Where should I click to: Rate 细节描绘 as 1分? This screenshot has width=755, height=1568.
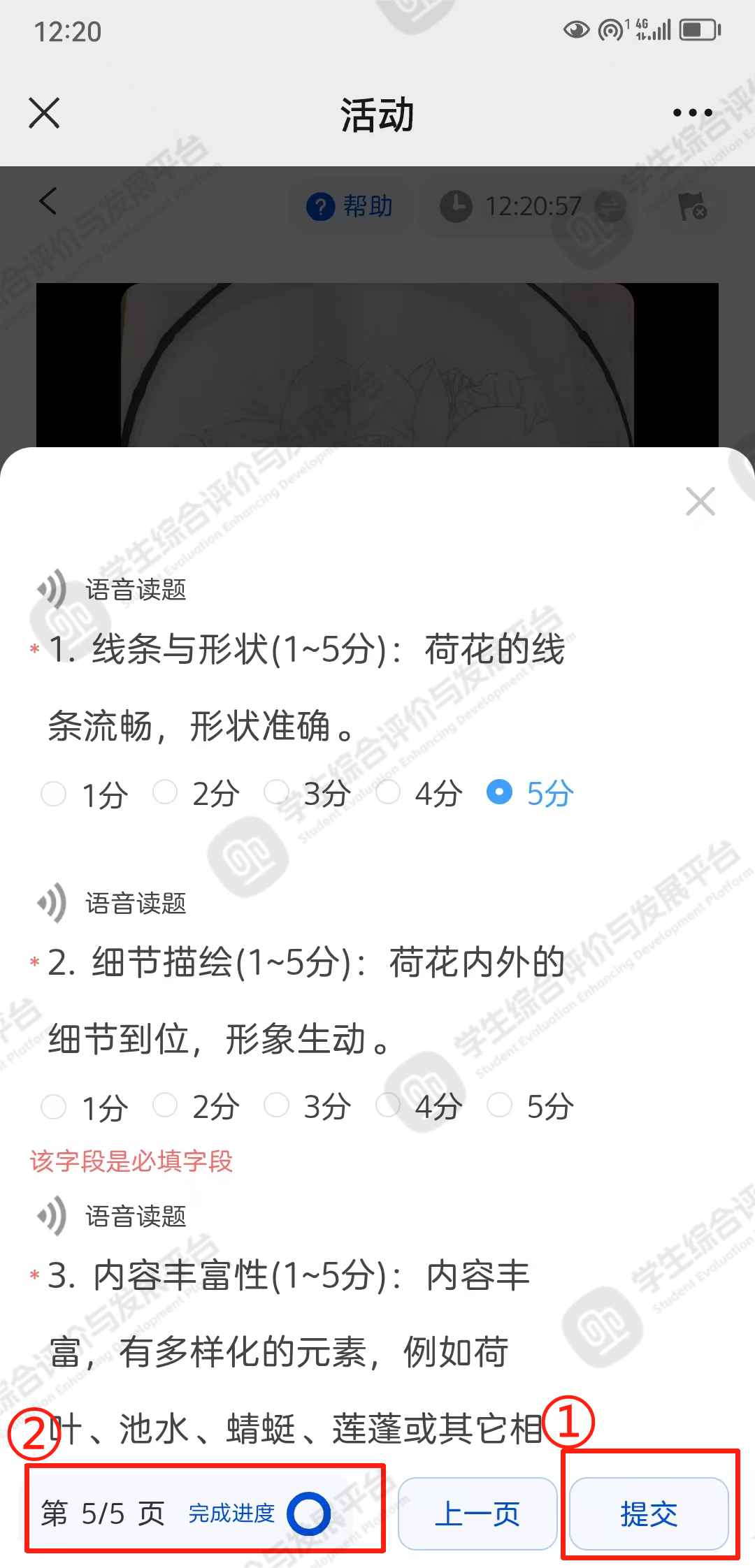coord(54,1107)
